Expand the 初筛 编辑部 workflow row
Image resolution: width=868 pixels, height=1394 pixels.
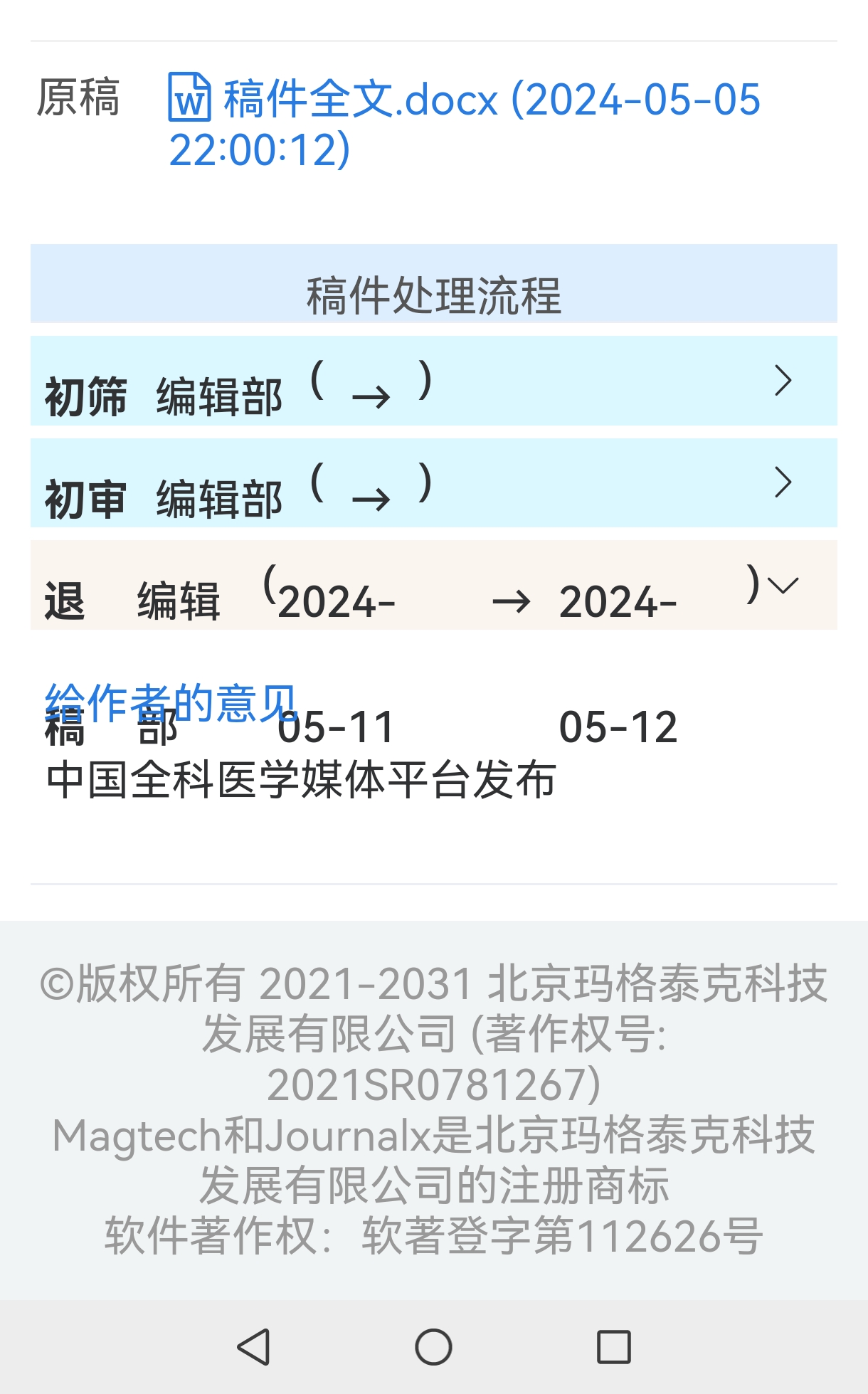click(x=433, y=381)
